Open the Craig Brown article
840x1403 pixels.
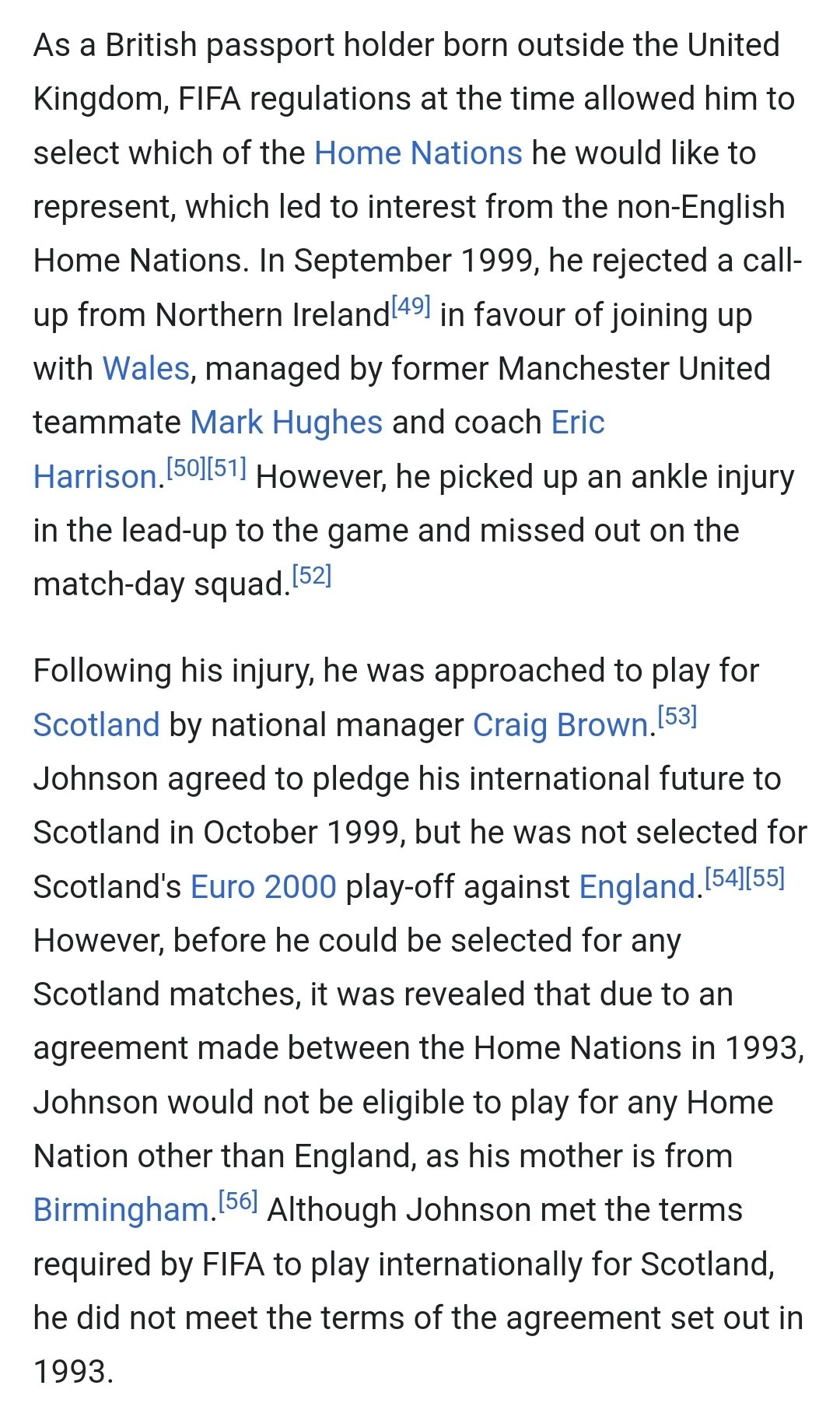pyautogui.click(x=561, y=725)
